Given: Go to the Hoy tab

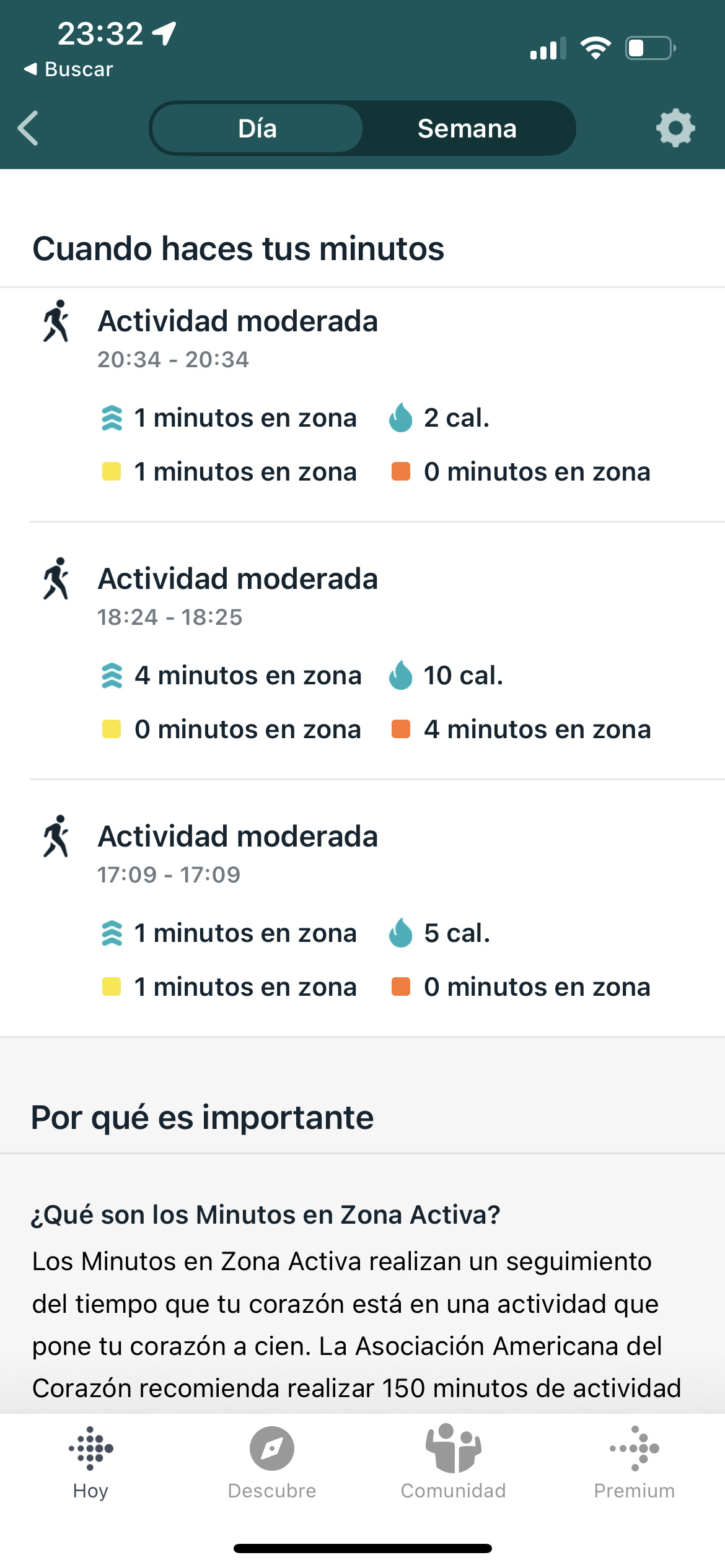Looking at the screenshot, I should coord(90,1463).
